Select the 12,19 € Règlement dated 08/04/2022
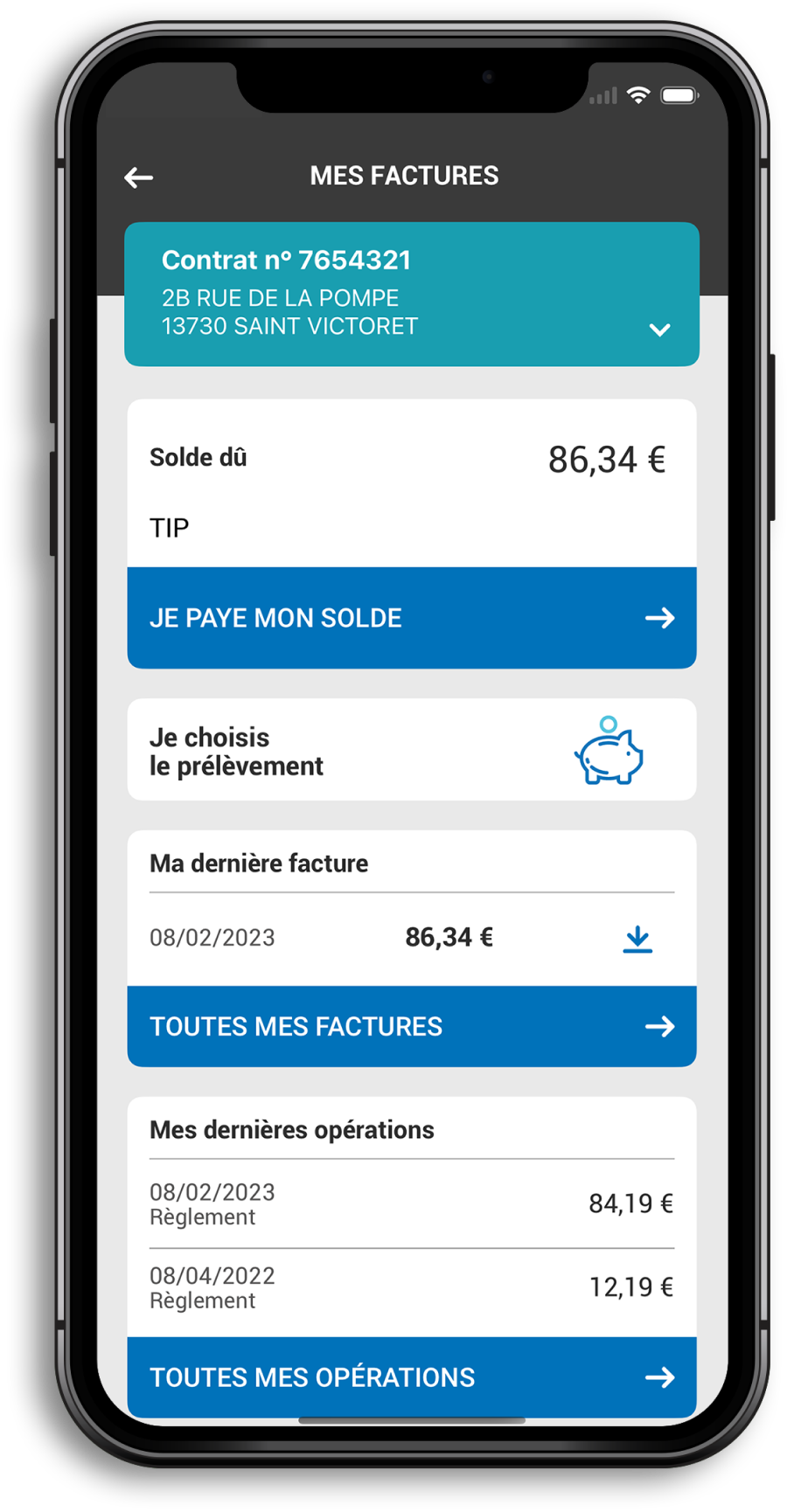The width and height of the screenshot is (787, 1512). point(411,1287)
